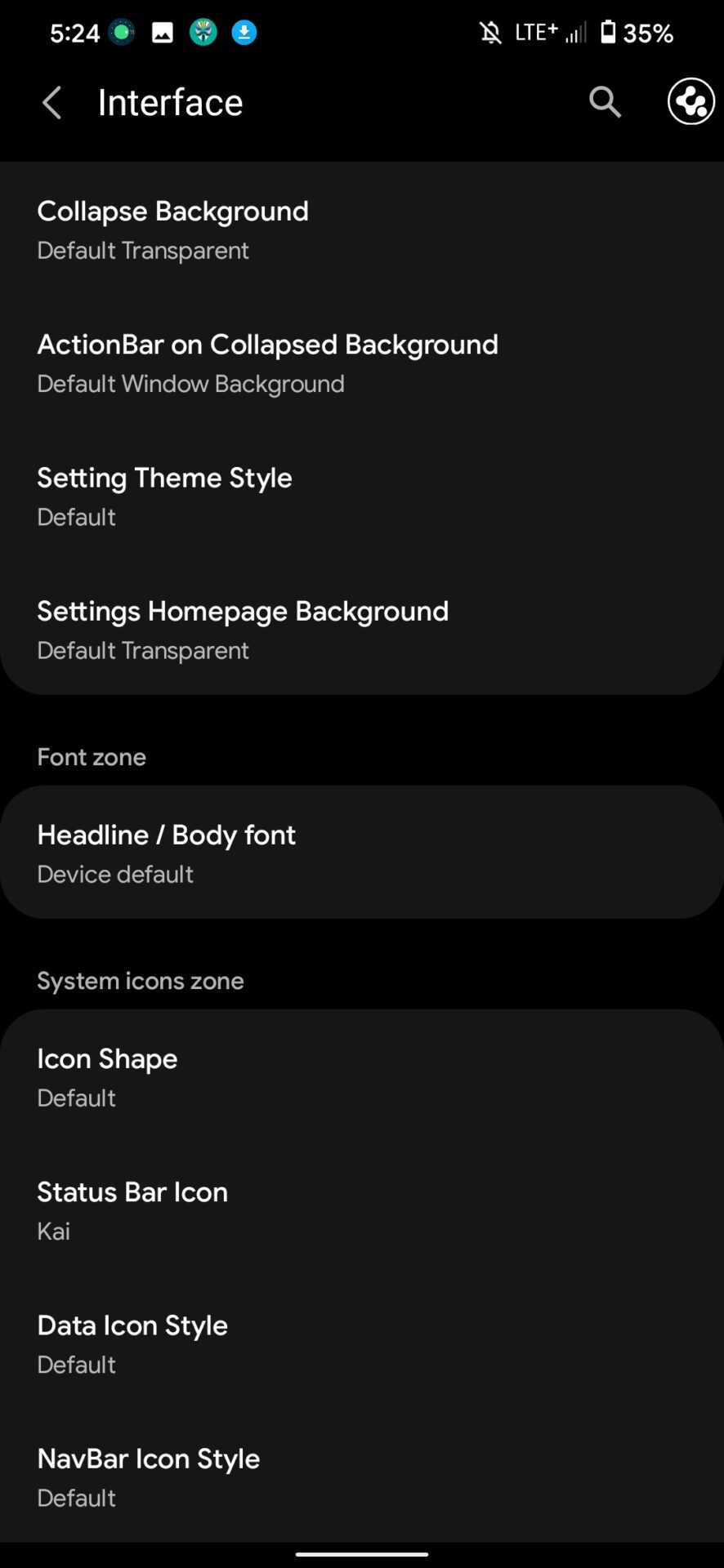Select ActionBar on Collapsed Background option
Viewport: 724px width, 1568px height.
[x=361, y=363]
